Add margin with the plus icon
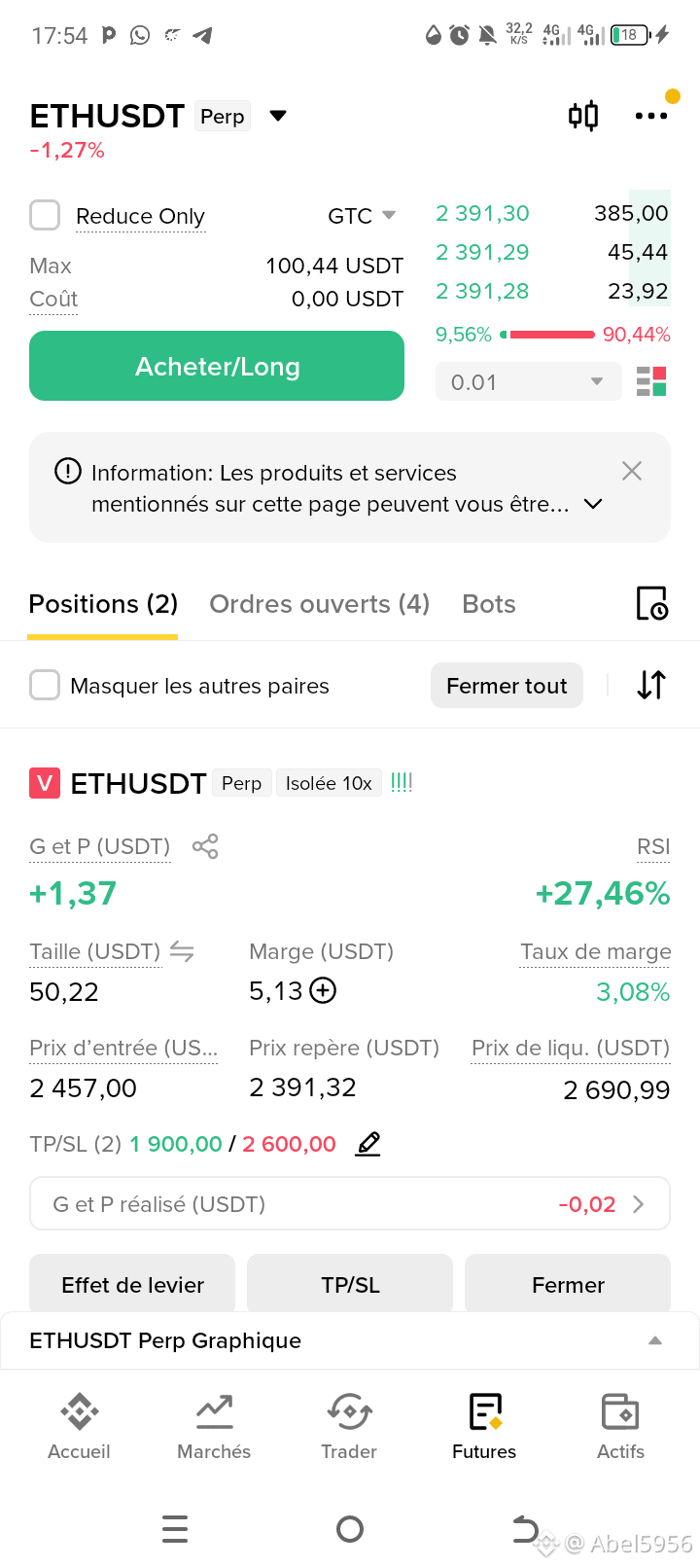The image size is (700, 1568). click(x=323, y=990)
